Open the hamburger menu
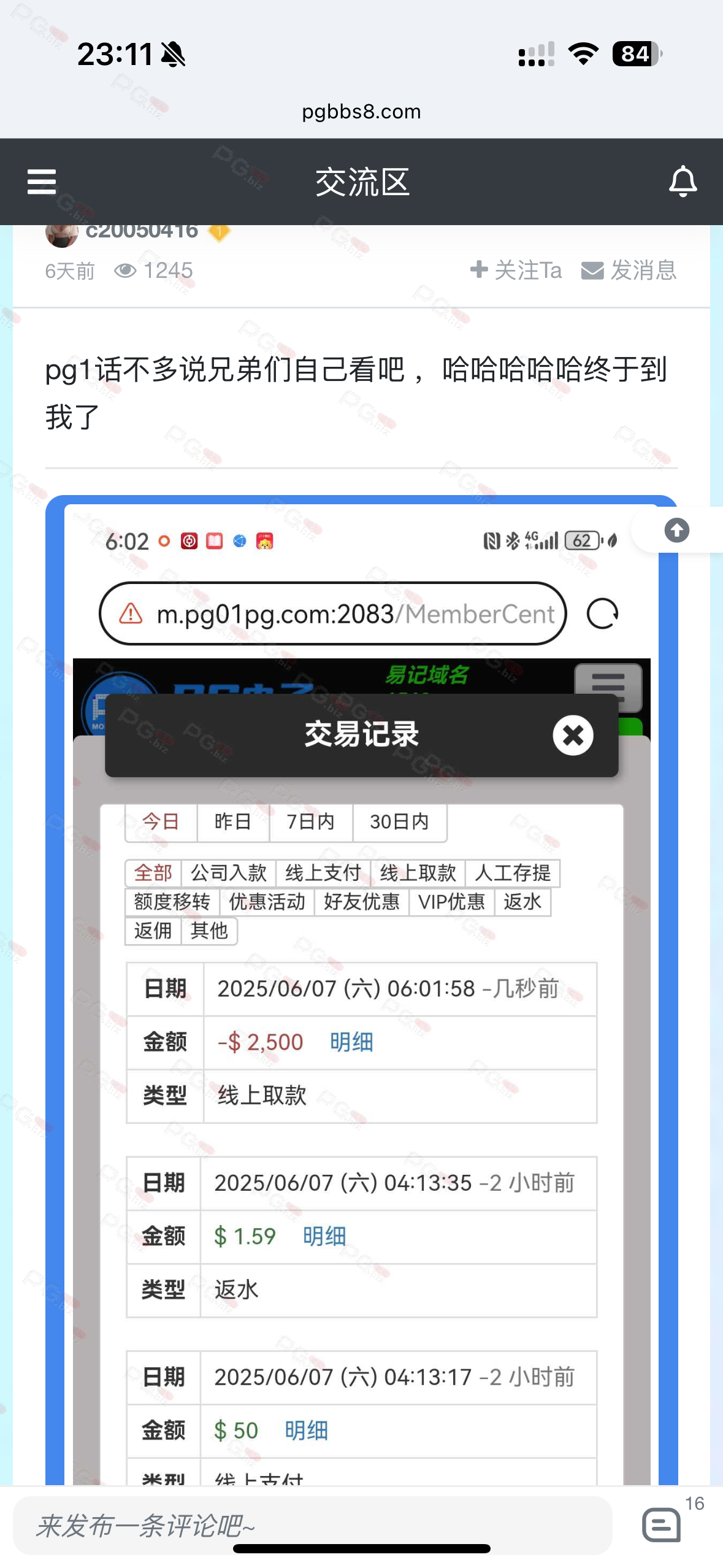This screenshot has height=1568, width=723. [x=42, y=182]
